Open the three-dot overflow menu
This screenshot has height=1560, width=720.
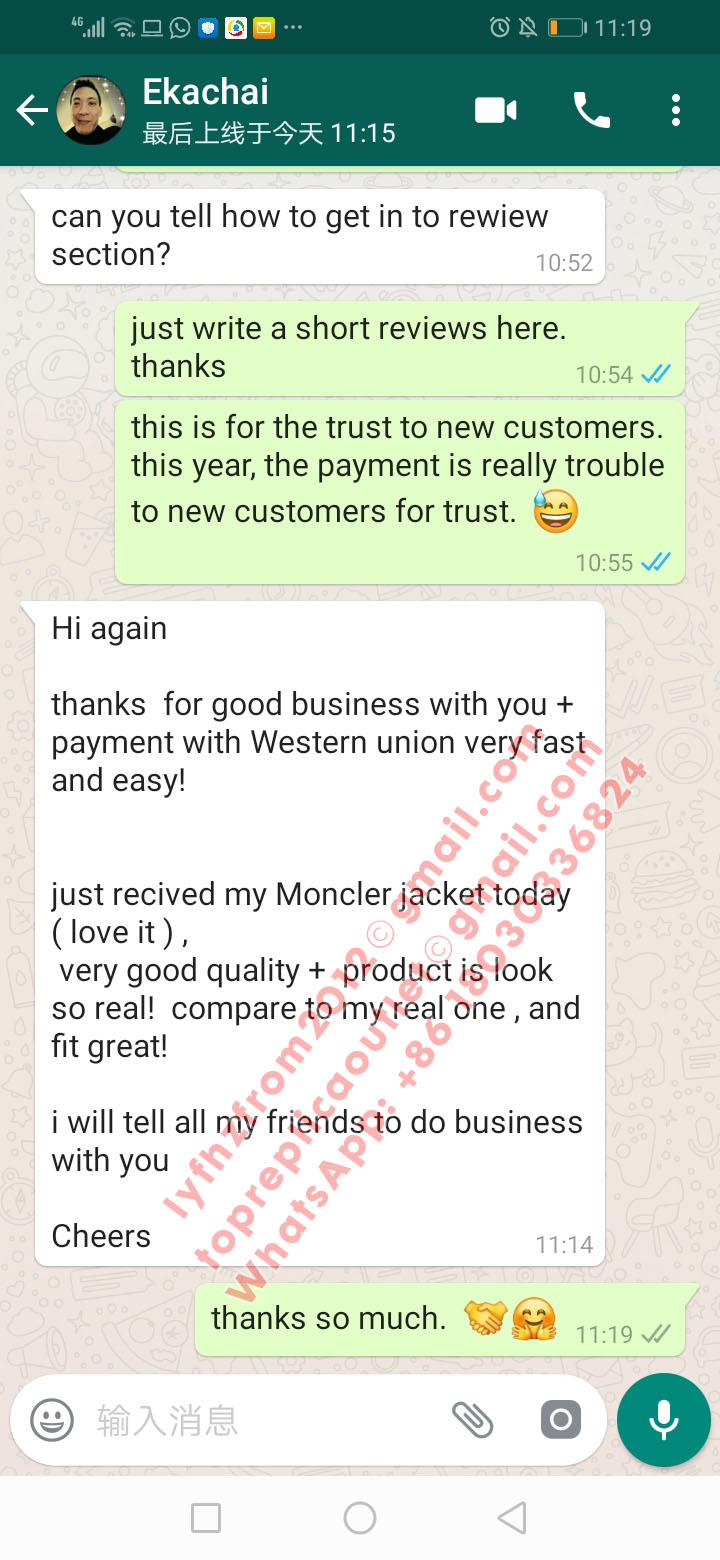pyautogui.click(x=676, y=110)
